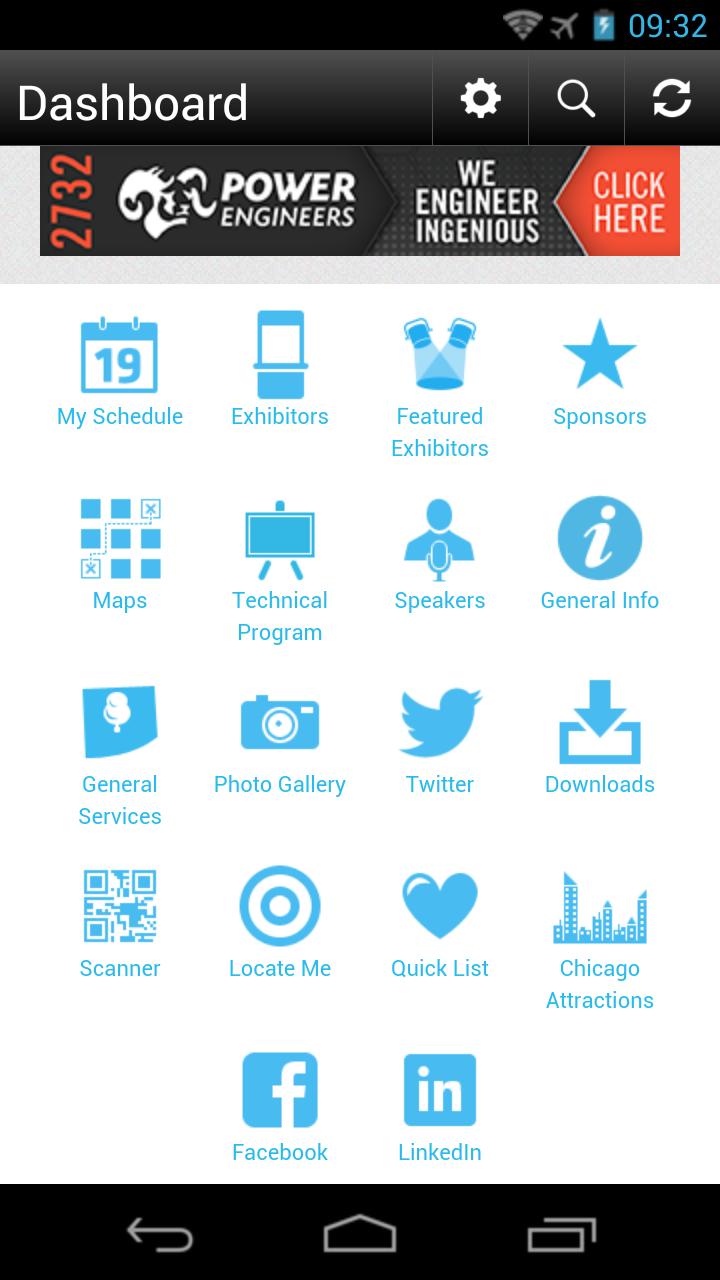720x1280 pixels.
Task: Tap the General Info icon
Action: pyautogui.click(x=600, y=537)
